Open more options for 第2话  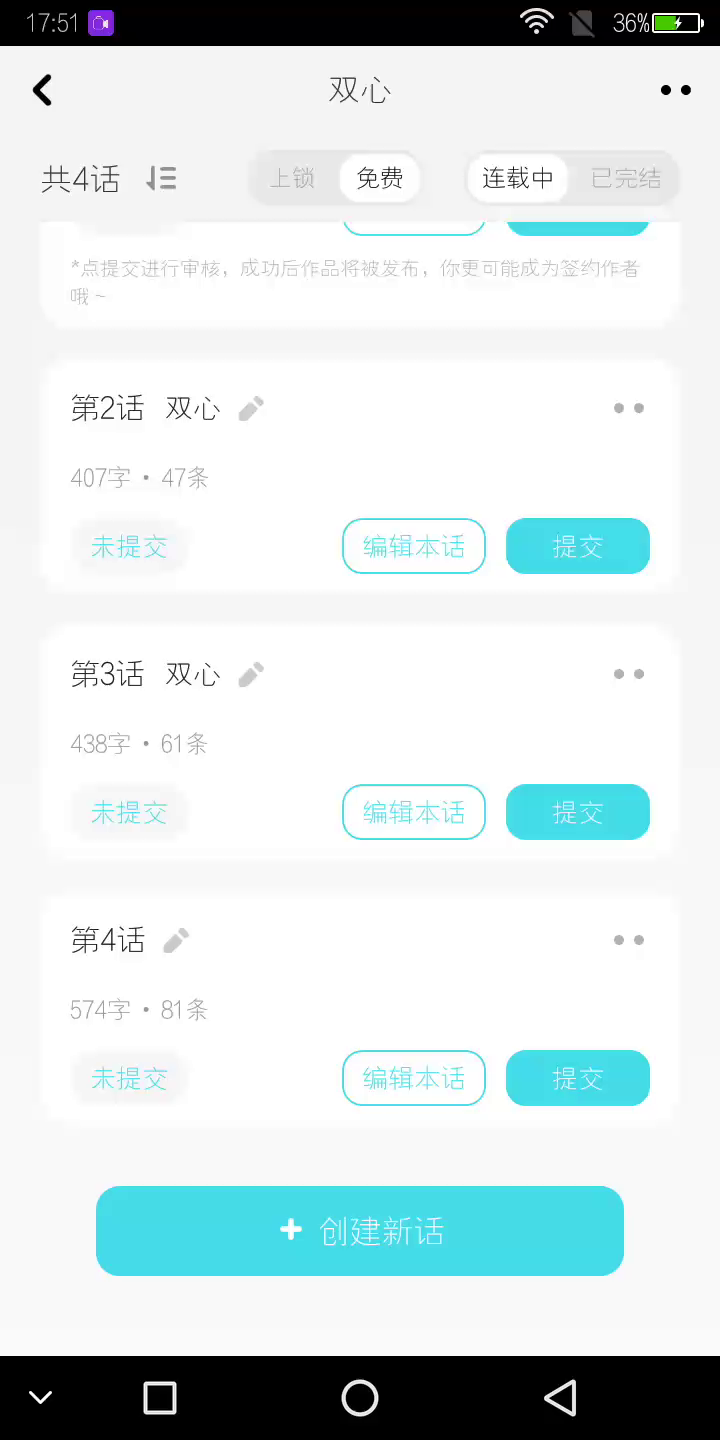[628, 408]
